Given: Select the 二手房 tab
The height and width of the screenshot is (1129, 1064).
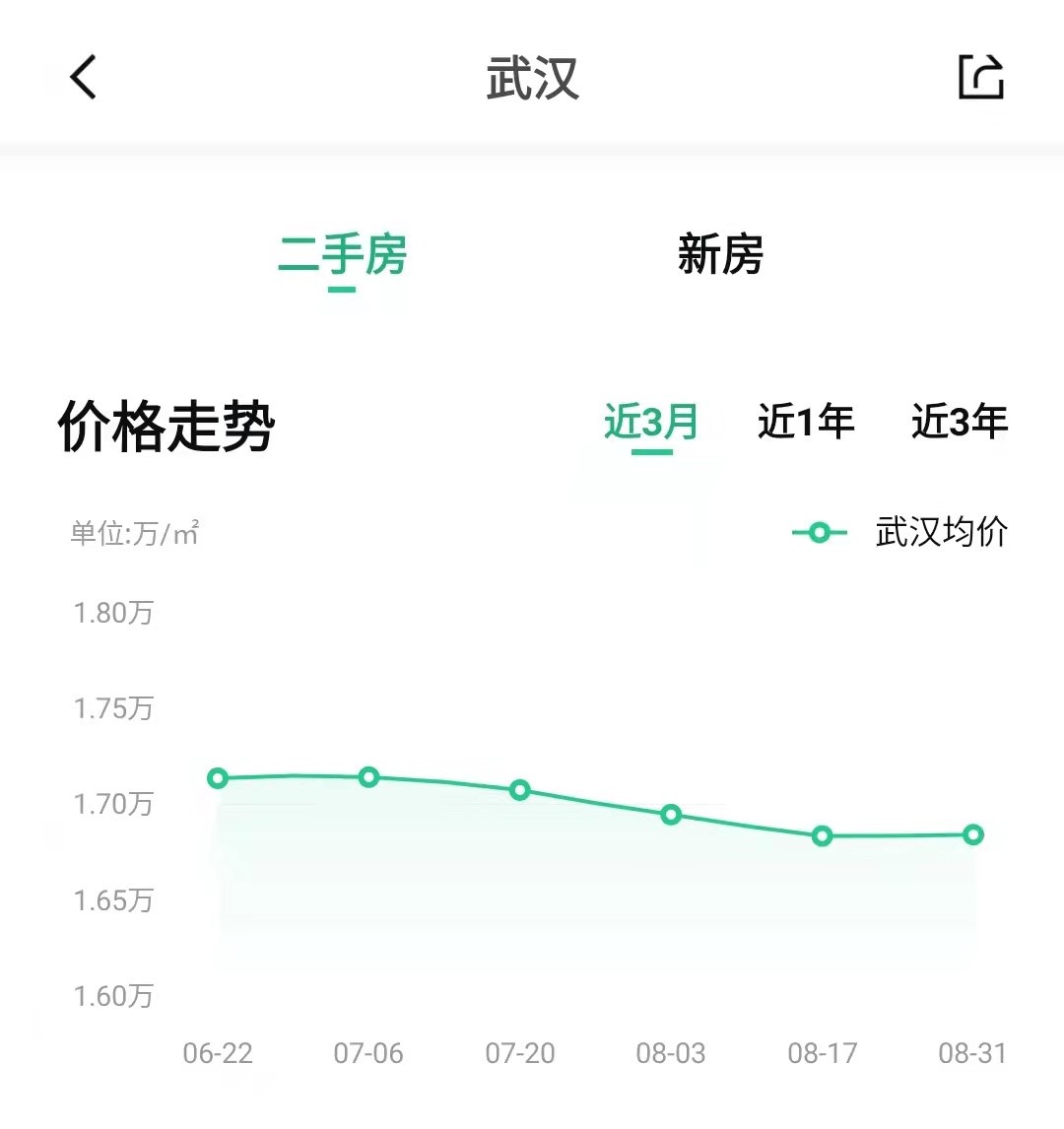Looking at the screenshot, I should [x=342, y=256].
